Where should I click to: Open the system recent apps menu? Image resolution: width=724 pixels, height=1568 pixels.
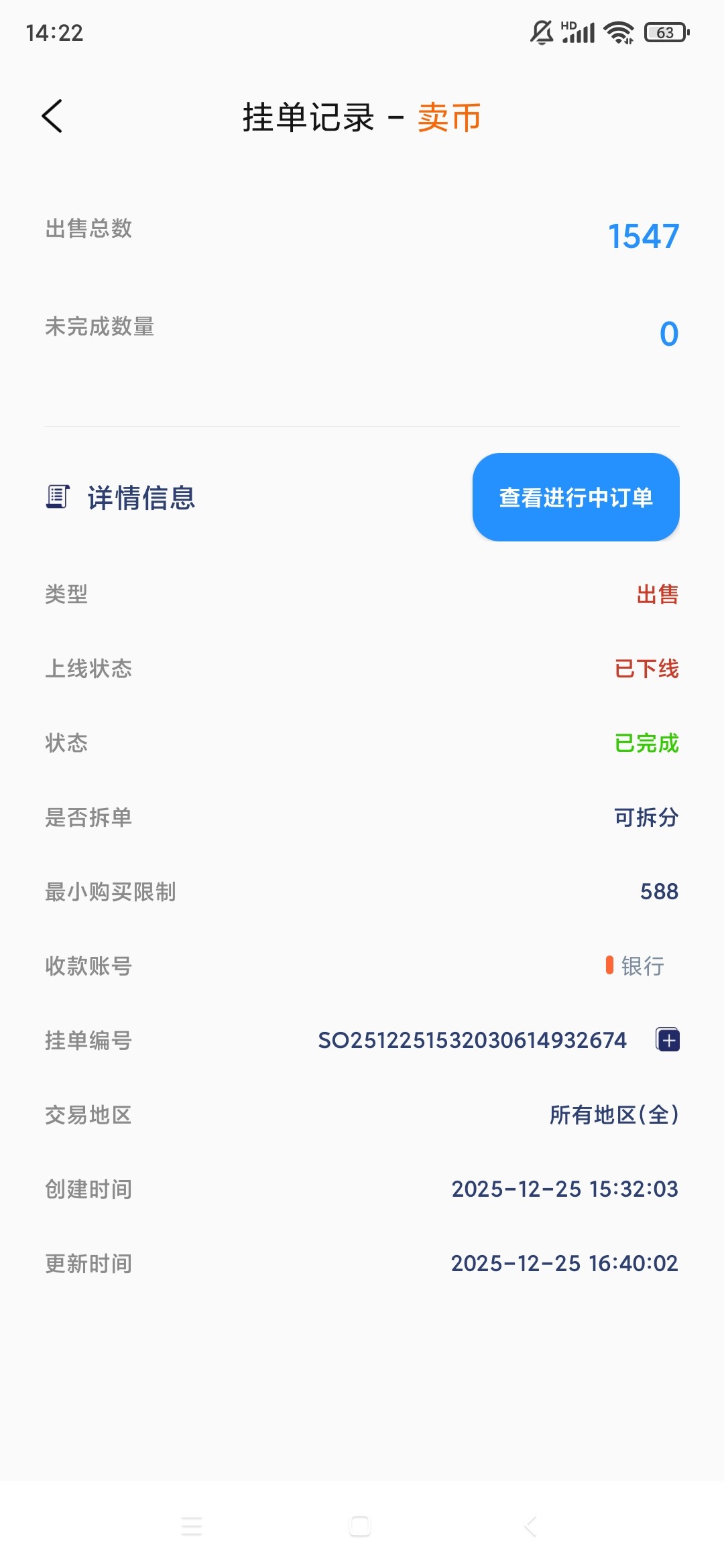pyautogui.click(x=192, y=1526)
